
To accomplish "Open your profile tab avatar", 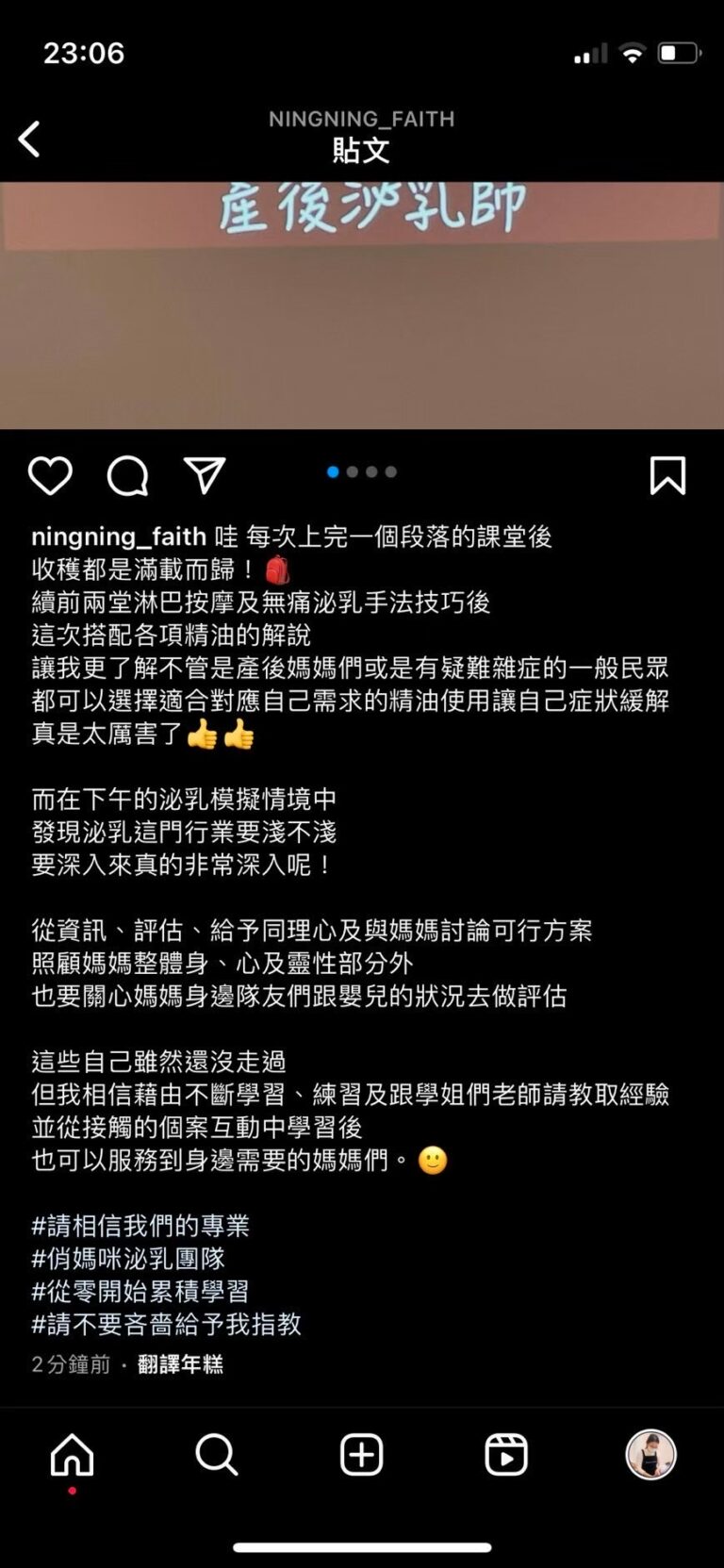I will coord(651,1455).
